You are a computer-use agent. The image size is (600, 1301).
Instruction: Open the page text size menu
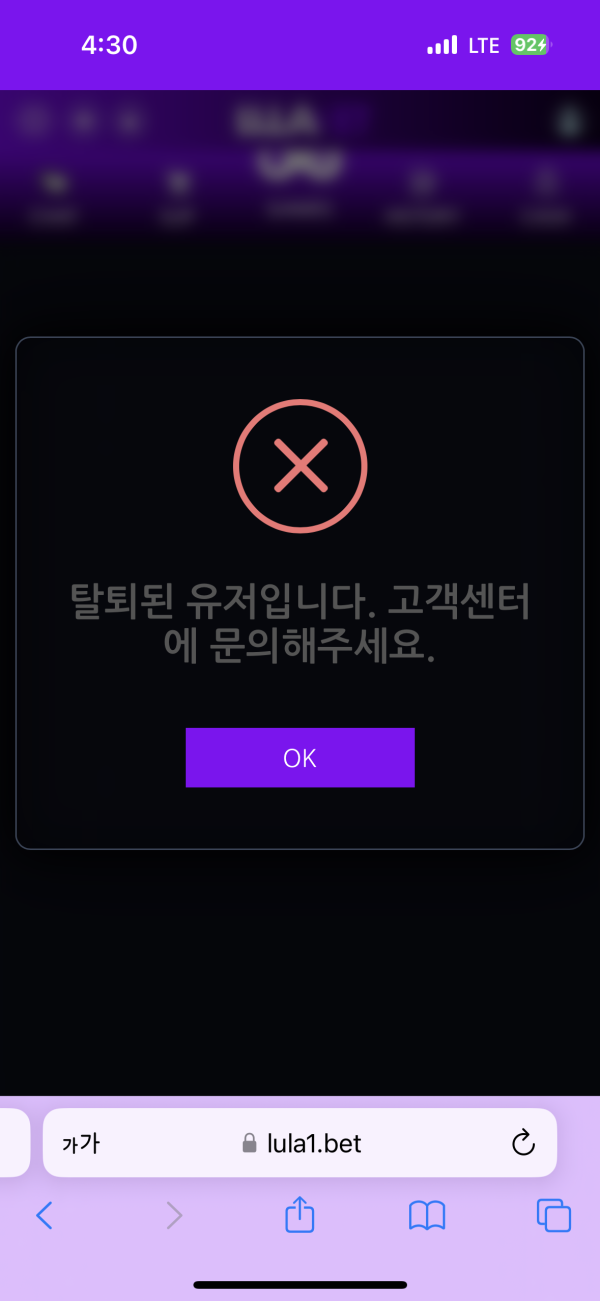pos(81,1143)
